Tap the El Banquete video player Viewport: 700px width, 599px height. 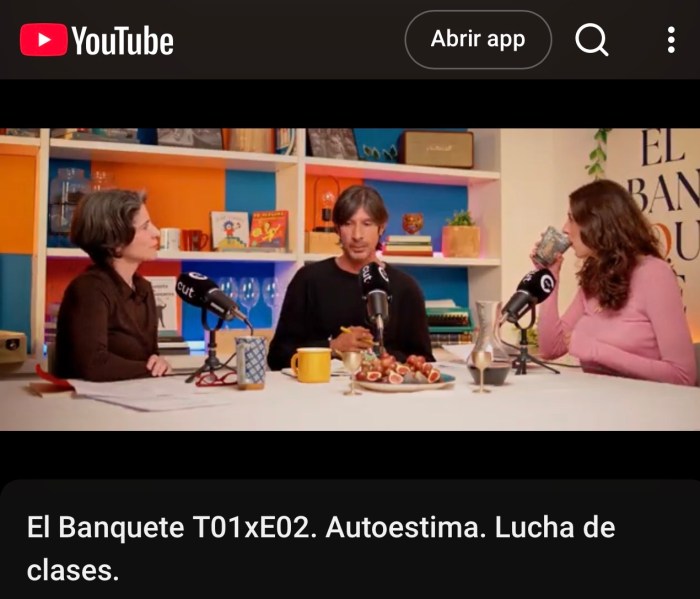(x=350, y=279)
